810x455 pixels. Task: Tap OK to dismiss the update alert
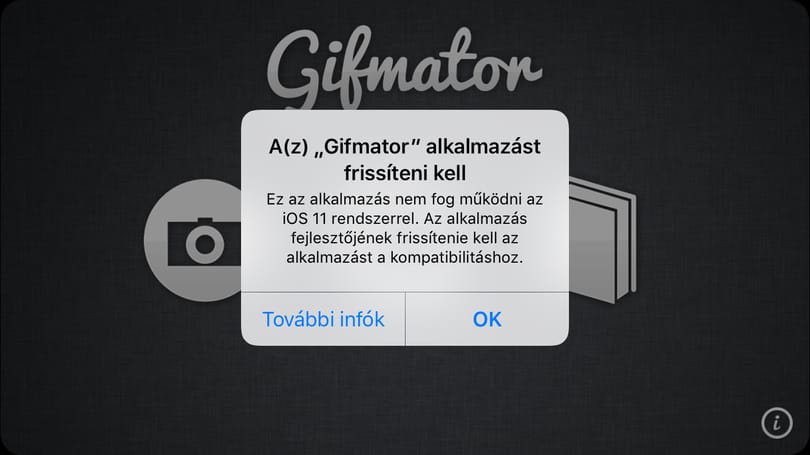pos(487,319)
